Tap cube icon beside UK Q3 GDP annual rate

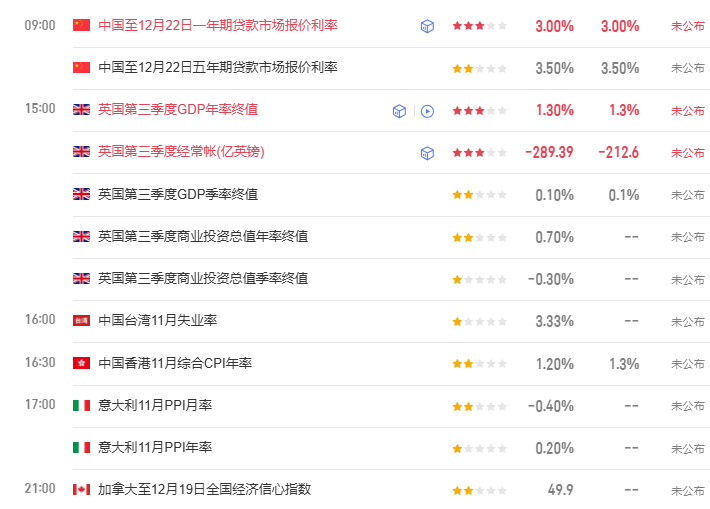(399, 111)
